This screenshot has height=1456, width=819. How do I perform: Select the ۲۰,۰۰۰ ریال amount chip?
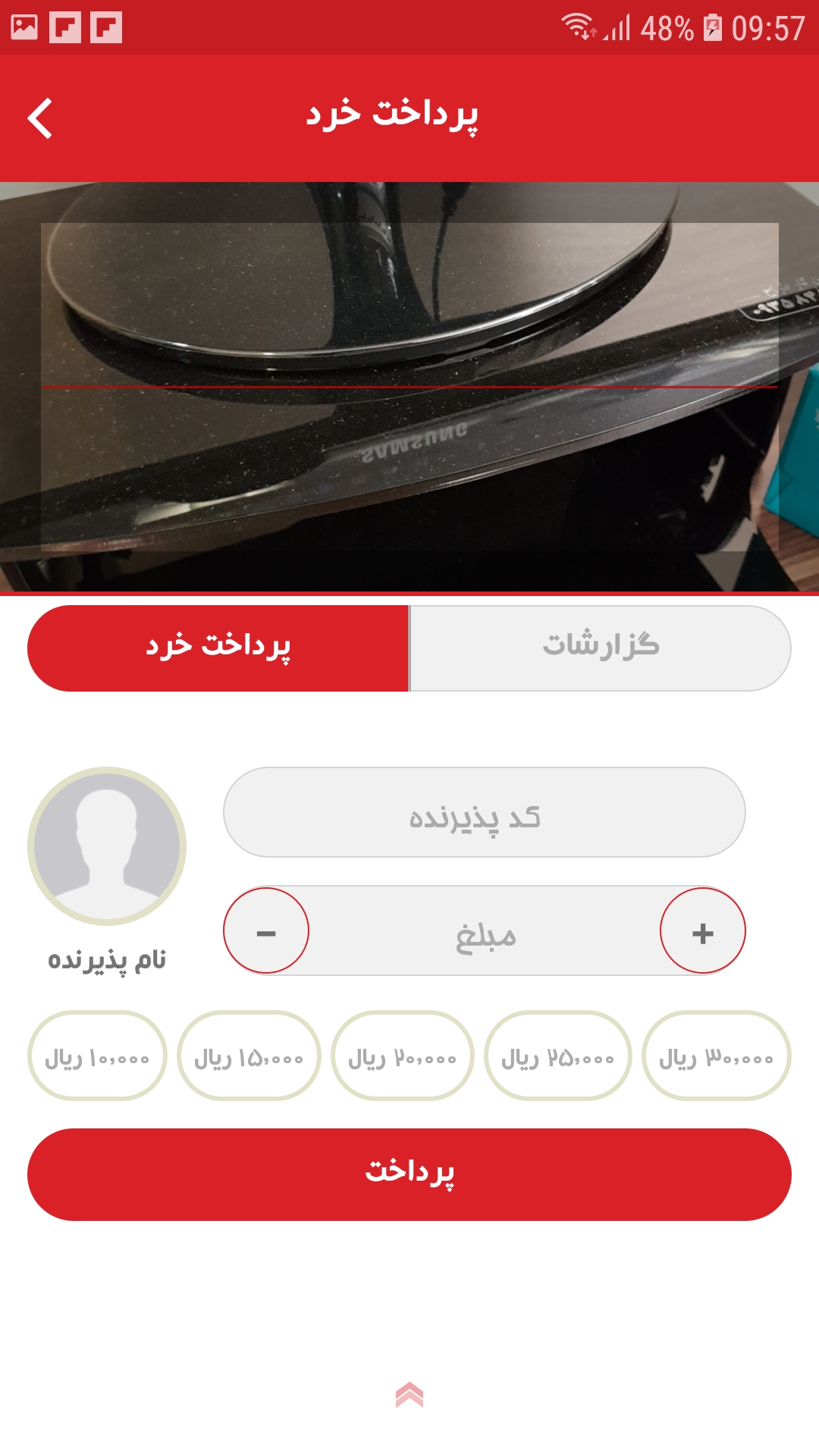coord(403,1056)
